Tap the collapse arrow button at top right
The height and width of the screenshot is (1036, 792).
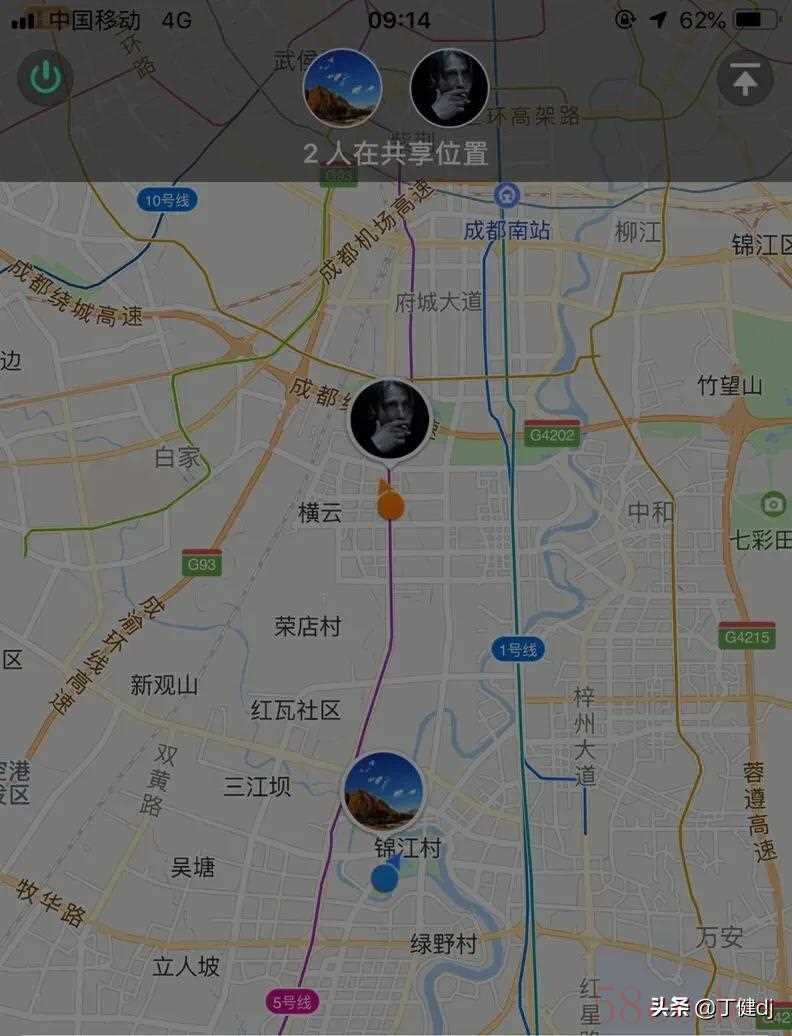point(745,79)
